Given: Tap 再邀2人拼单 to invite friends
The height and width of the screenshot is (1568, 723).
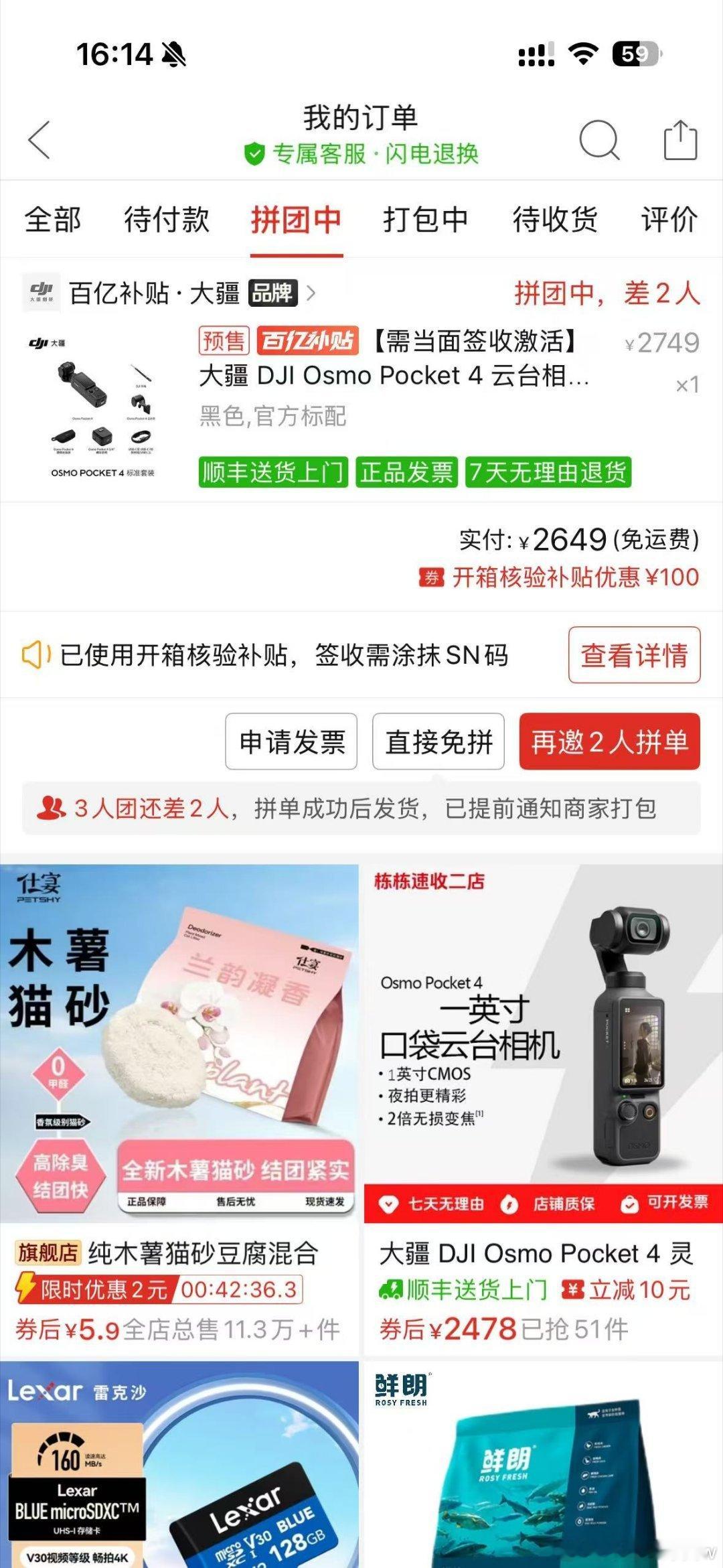Looking at the screenshot, I should tap(610, 741).
